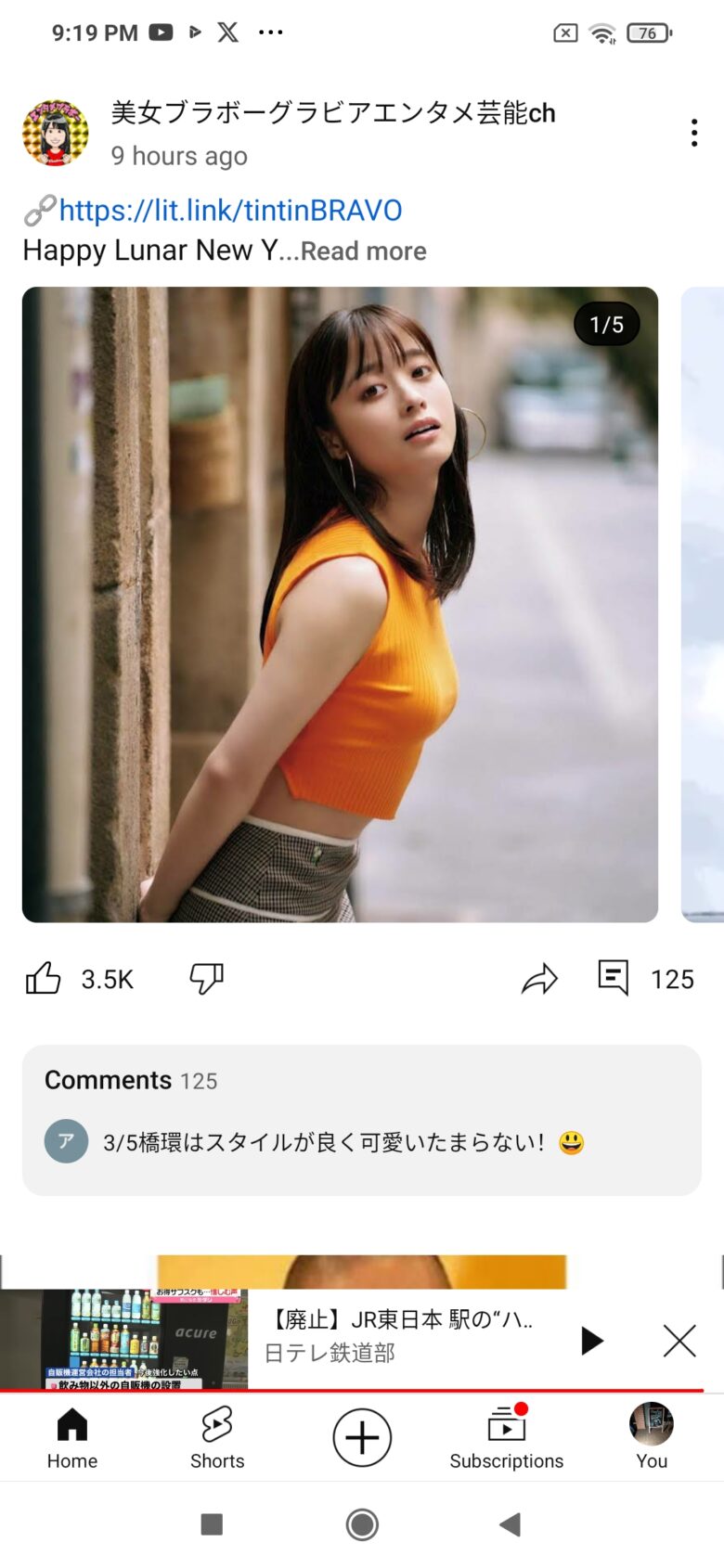Image resolution: width=724 pixels, height=1568 pixels.
Task: Open the first photo of the post
Action: point(340,604)
